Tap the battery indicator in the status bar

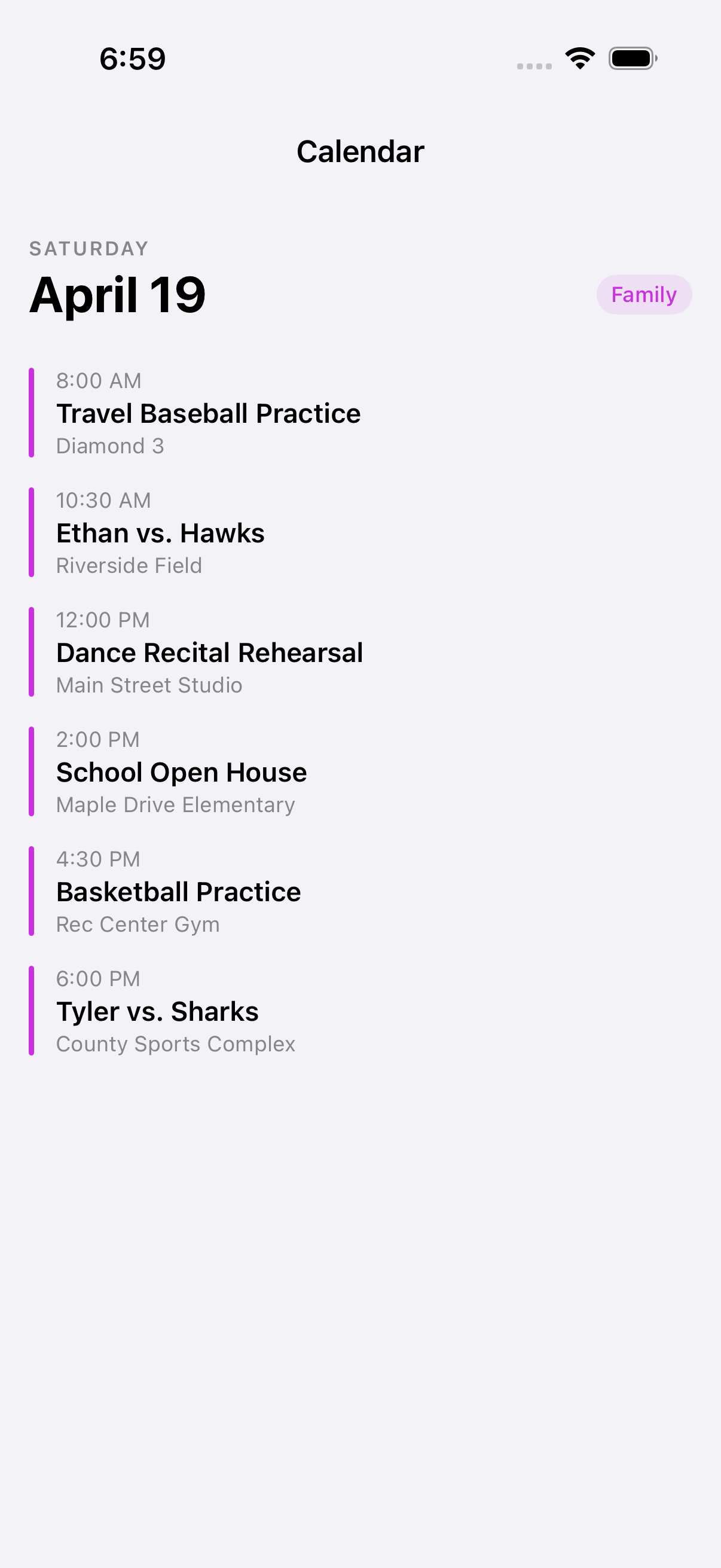coord(631,58)
